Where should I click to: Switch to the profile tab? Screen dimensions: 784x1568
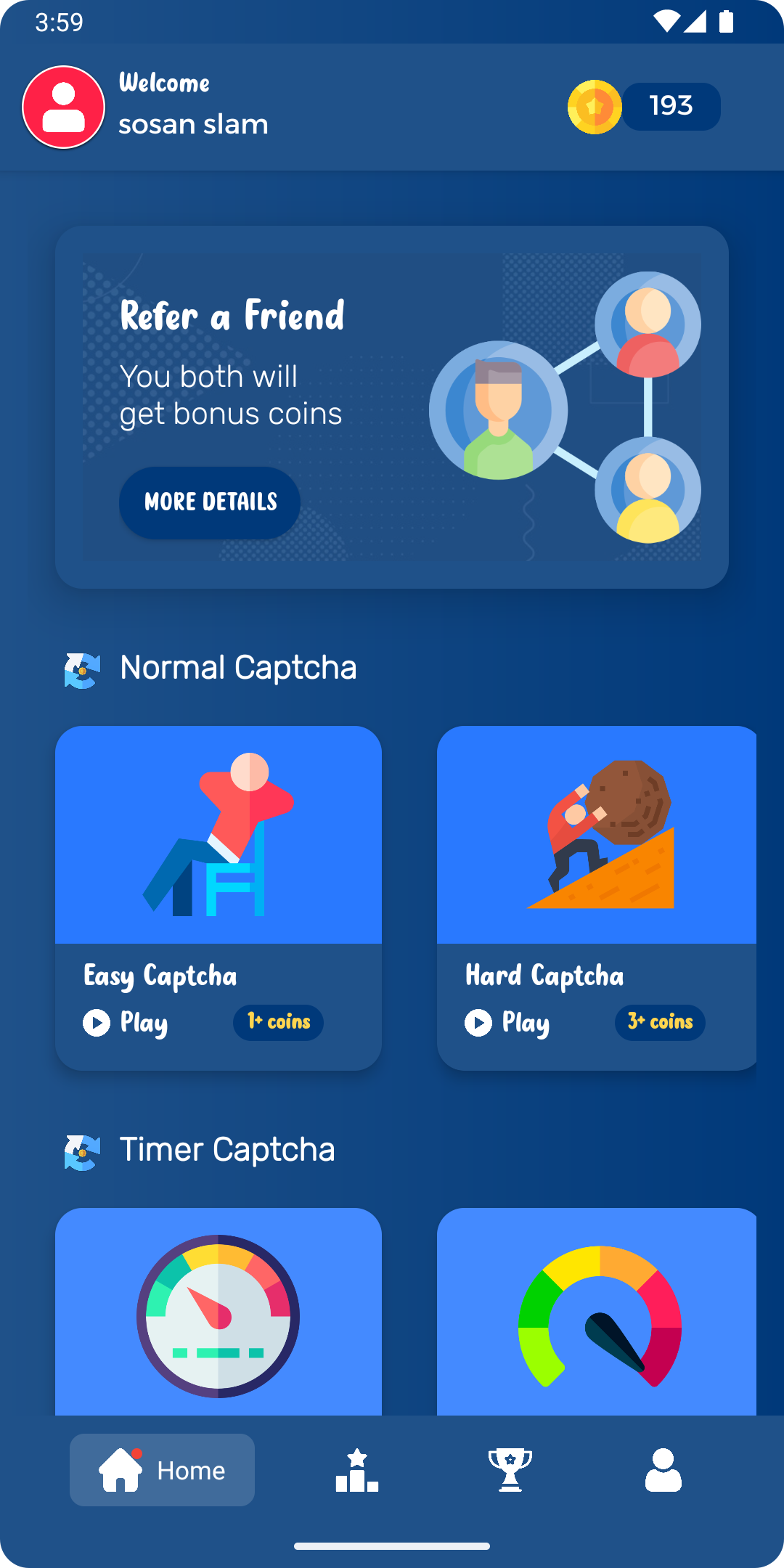[x=663, y=1470]
